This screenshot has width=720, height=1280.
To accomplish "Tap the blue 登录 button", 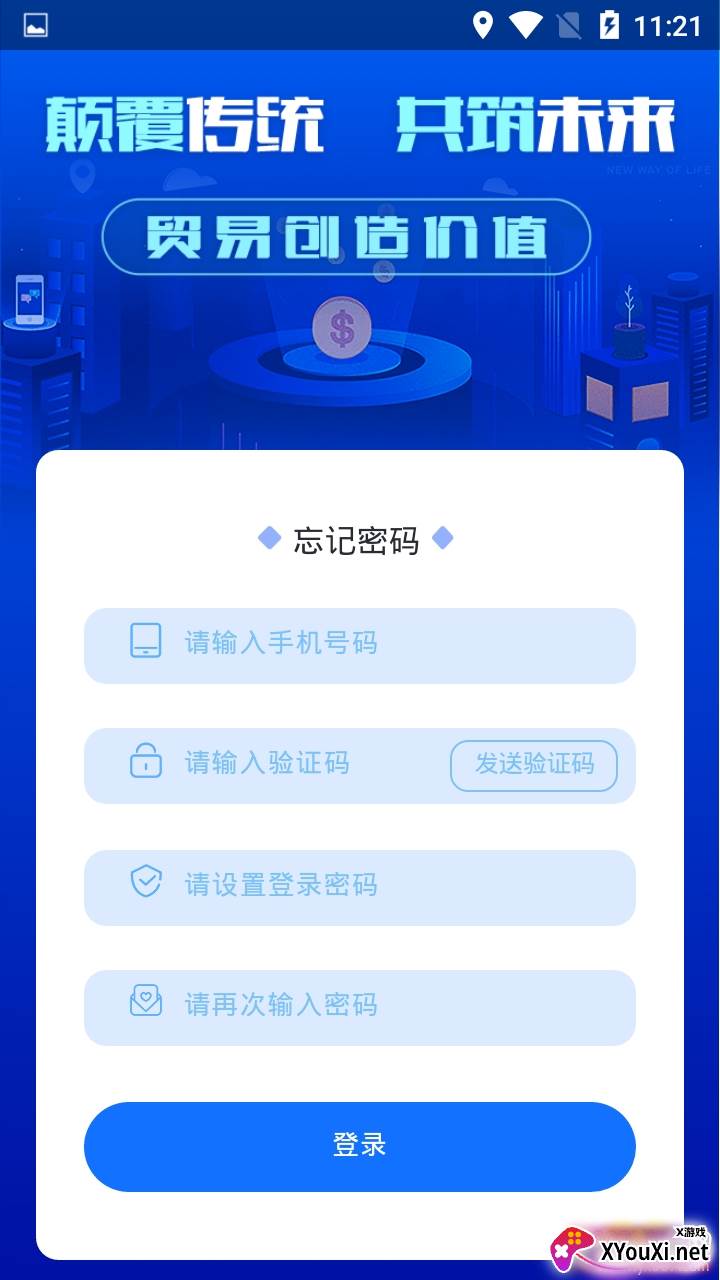I will (360, 1147).
